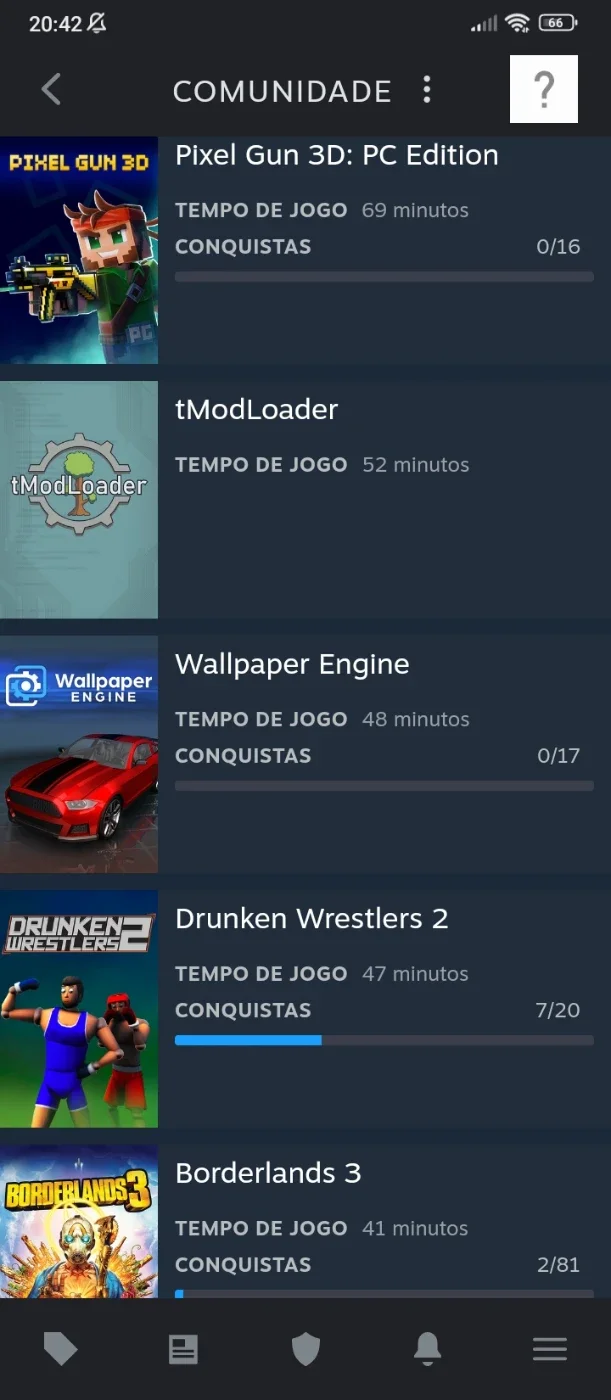611x1400 pixels.
Task: View Drunken Wrestlers 2 details
Action: [305, 1009]
